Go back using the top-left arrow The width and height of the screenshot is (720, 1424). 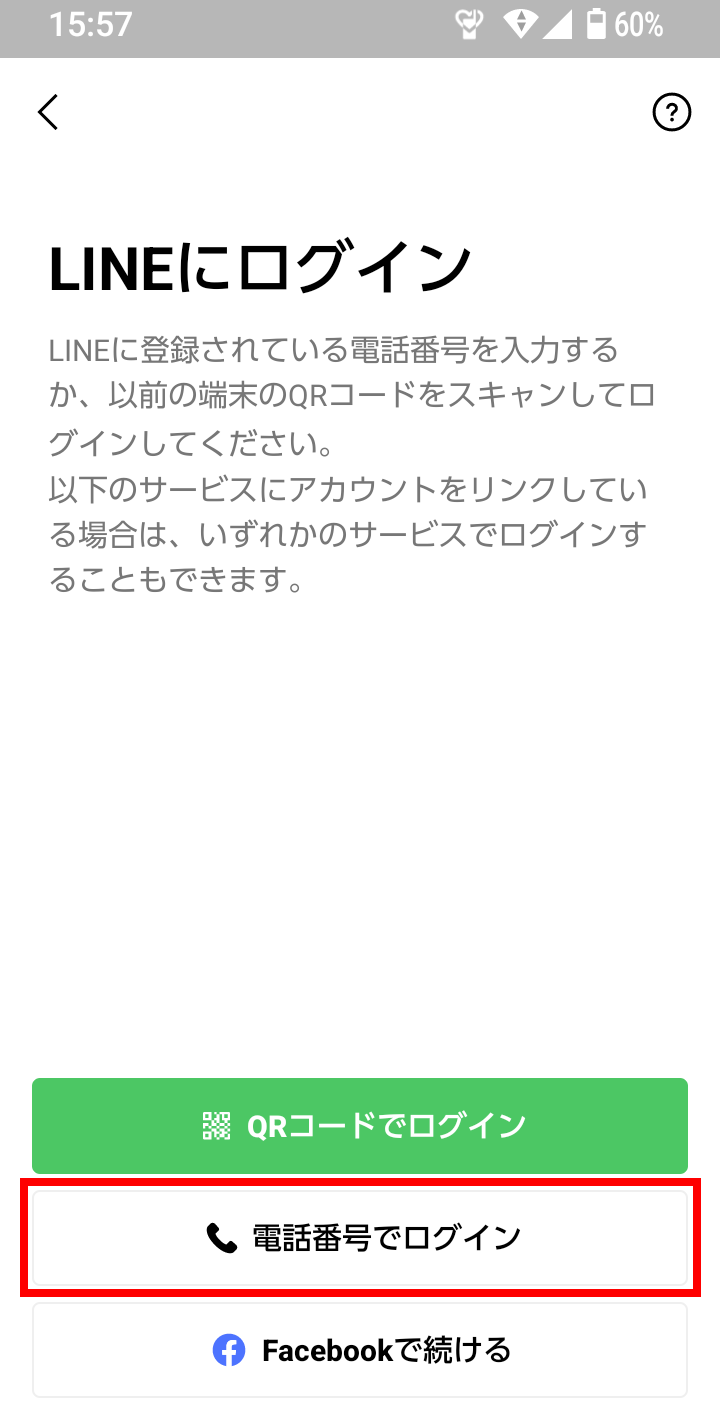coord(48,112)
